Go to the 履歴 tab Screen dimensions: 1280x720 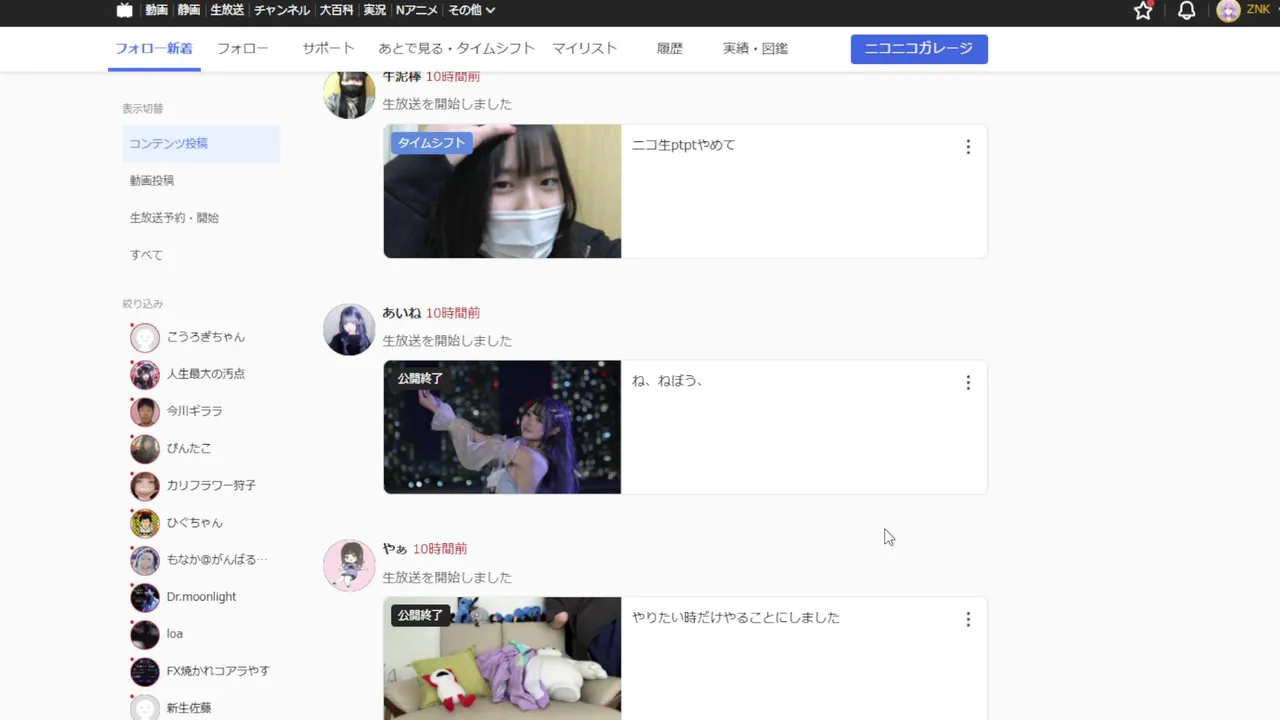click(669, 48)
